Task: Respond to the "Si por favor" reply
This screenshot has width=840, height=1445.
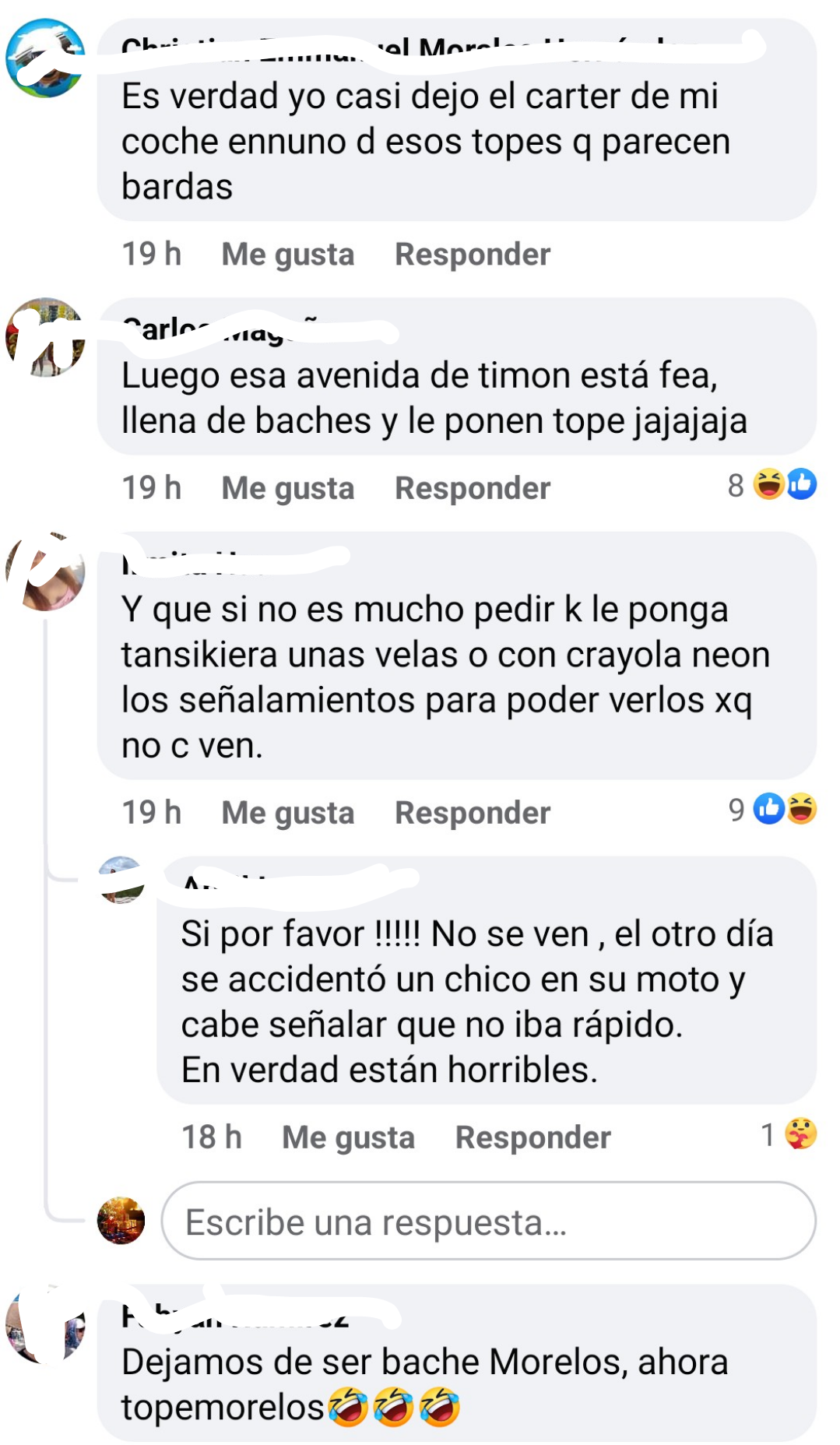Action: (532, 1137)
